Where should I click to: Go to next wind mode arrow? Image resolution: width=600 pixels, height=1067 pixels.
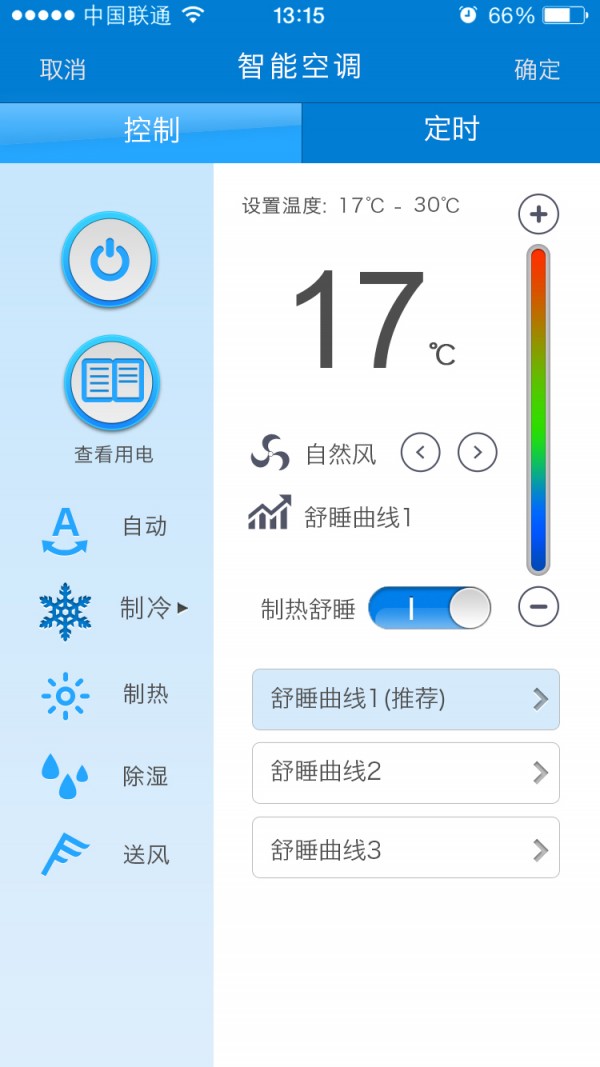pyautogui.click(x=477, y=453)
